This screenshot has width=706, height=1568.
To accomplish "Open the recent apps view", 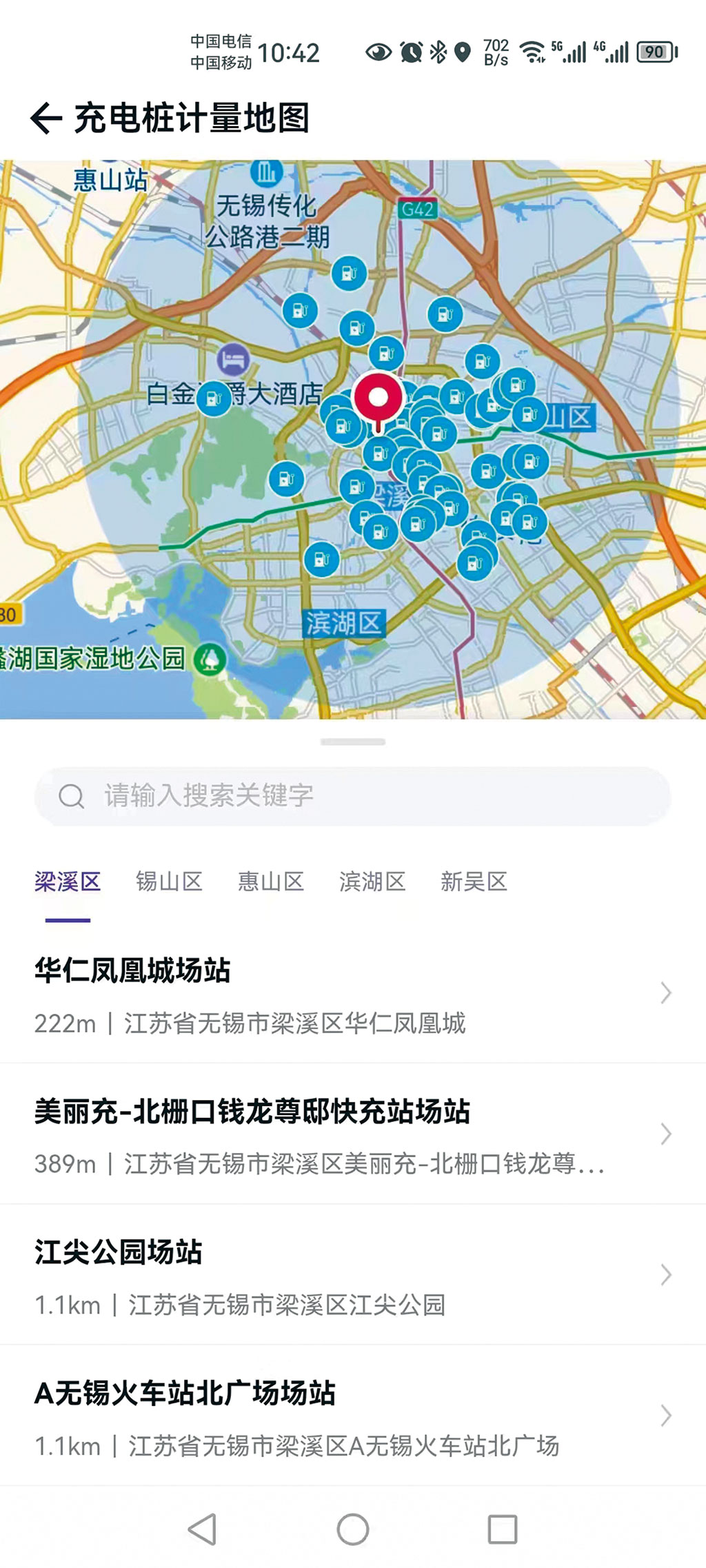I will click(503, 1529).
